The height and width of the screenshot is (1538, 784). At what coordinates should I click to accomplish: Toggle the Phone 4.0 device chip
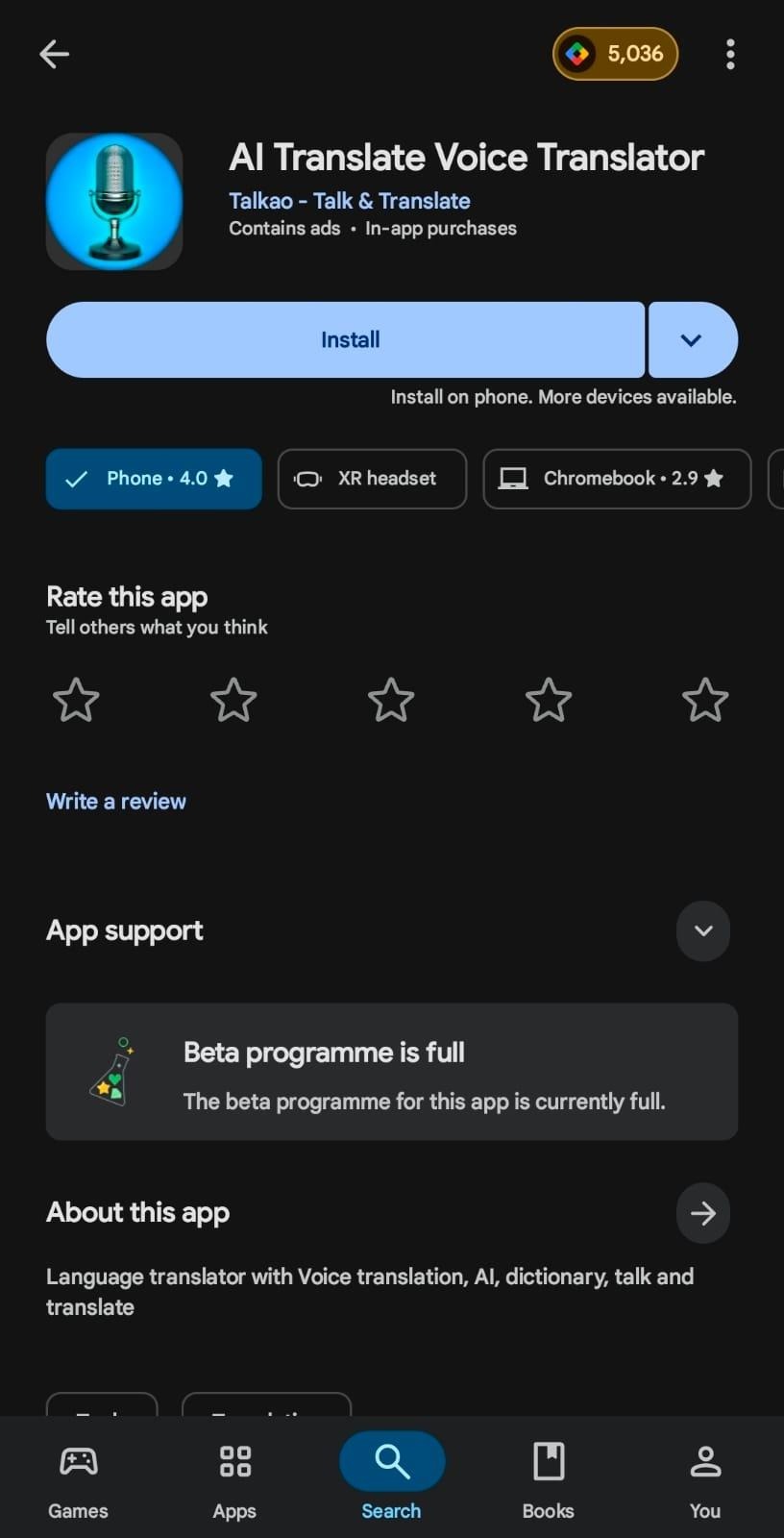click(x=153, y=478)
